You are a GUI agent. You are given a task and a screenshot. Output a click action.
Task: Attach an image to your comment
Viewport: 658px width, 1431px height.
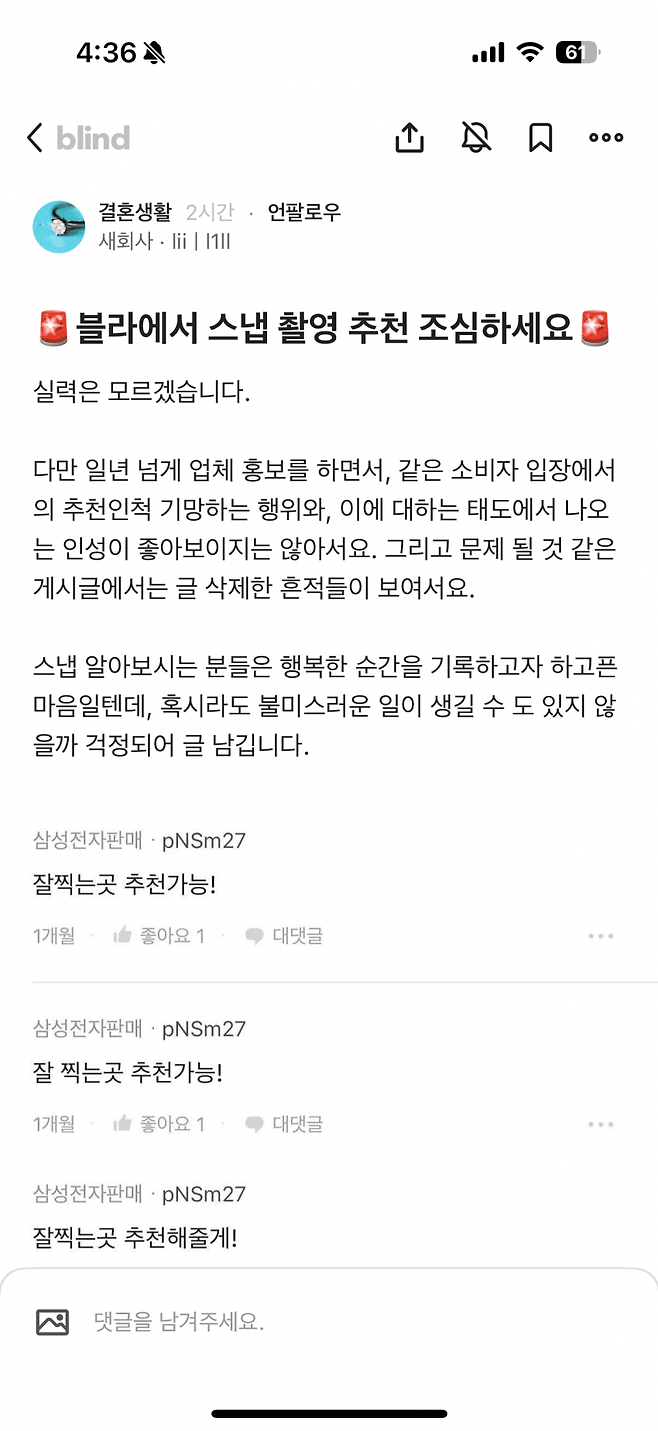52,1322
